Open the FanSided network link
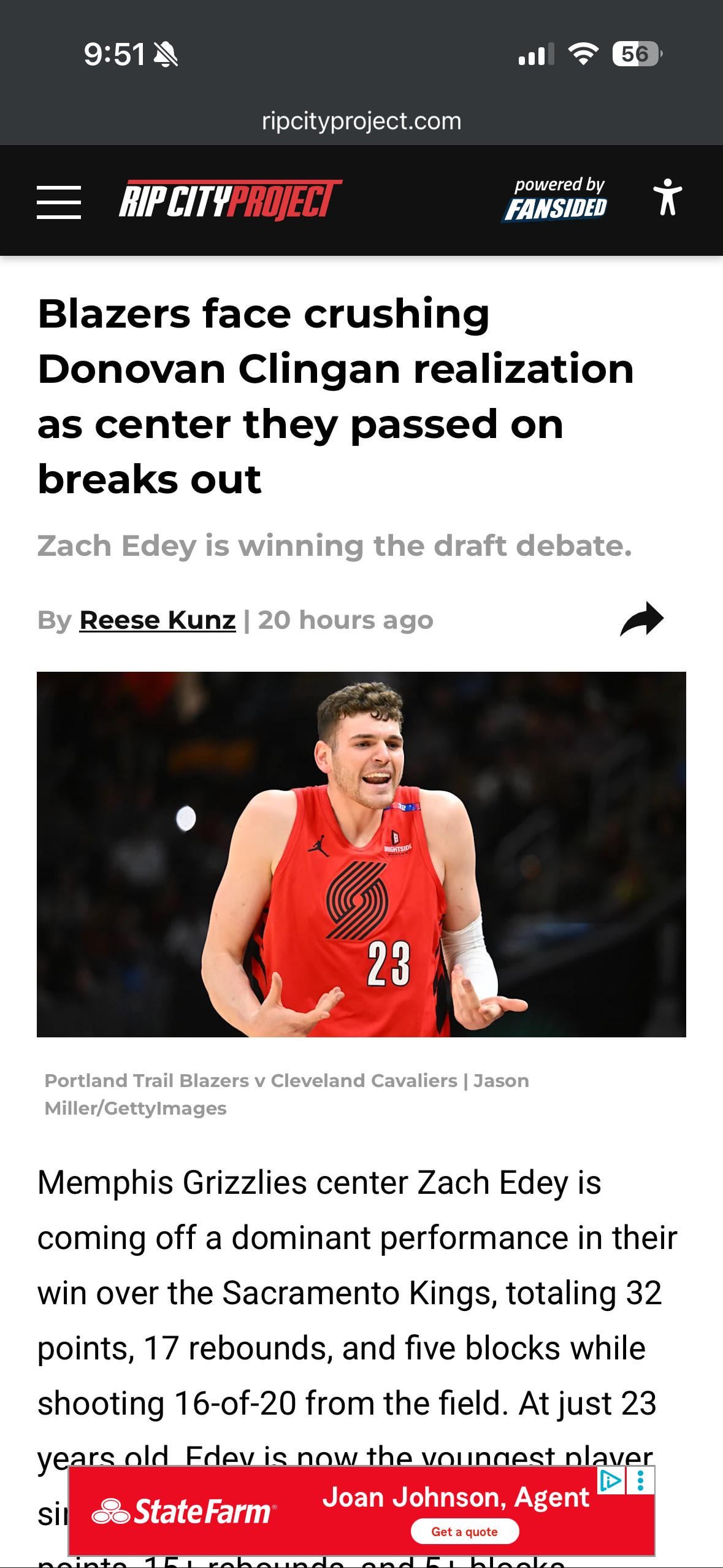 coord(556,201)
